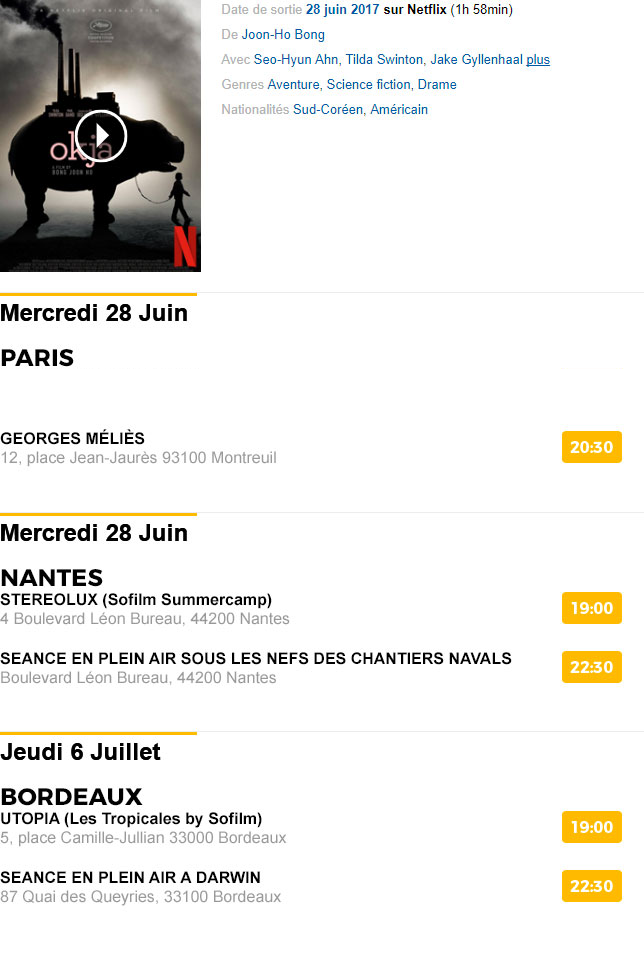View actor Seo-Hyun Ahn's profile
This screenshot has width=644, height=970.
click(x=295, y=59)
